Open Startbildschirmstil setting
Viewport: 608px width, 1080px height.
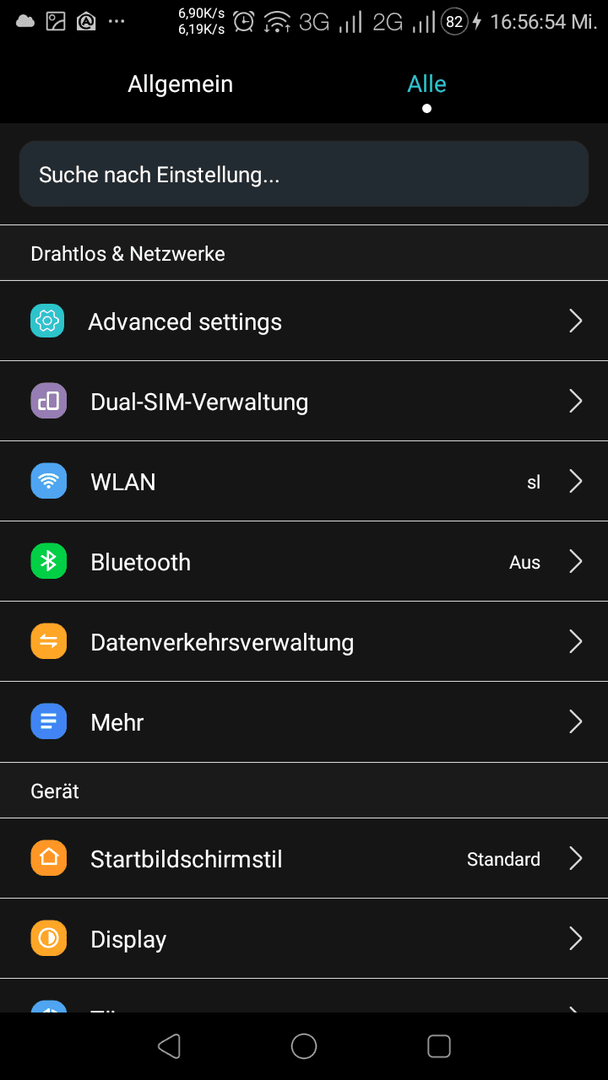coord(304,859)
